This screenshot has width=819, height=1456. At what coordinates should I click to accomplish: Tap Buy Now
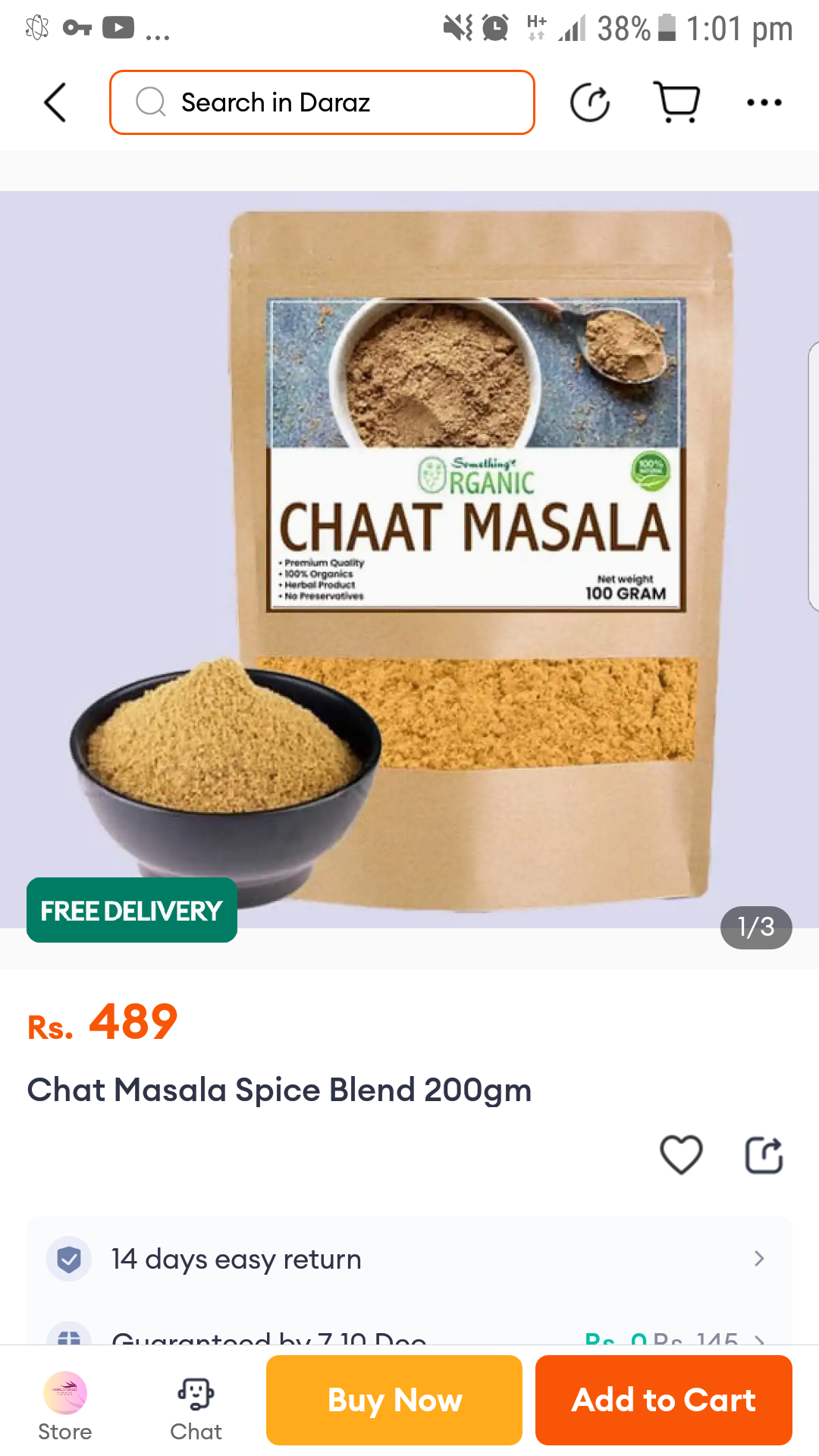point(394,1400)
